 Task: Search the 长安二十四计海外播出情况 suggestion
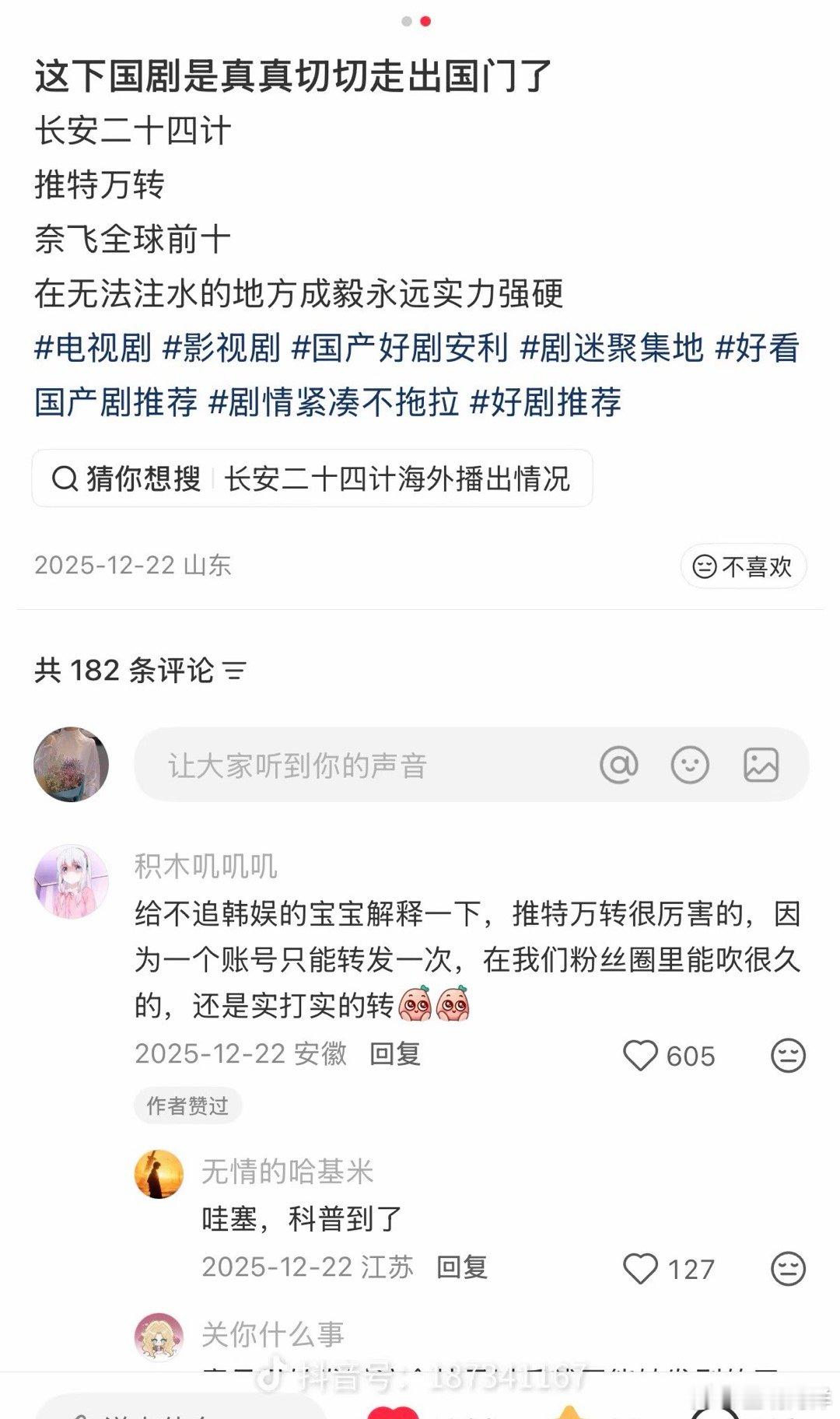(398, 480)
